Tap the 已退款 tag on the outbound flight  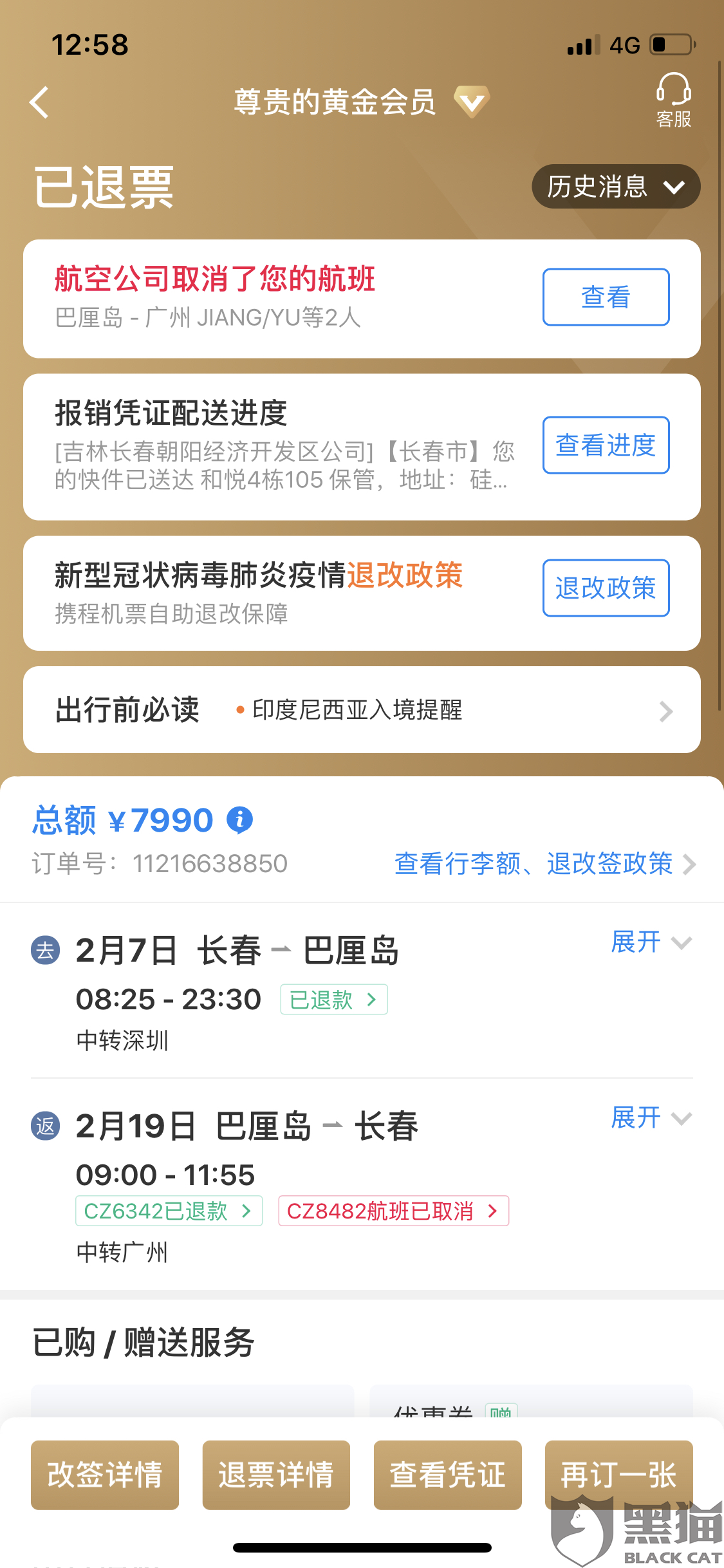(x=334, y=1000)
